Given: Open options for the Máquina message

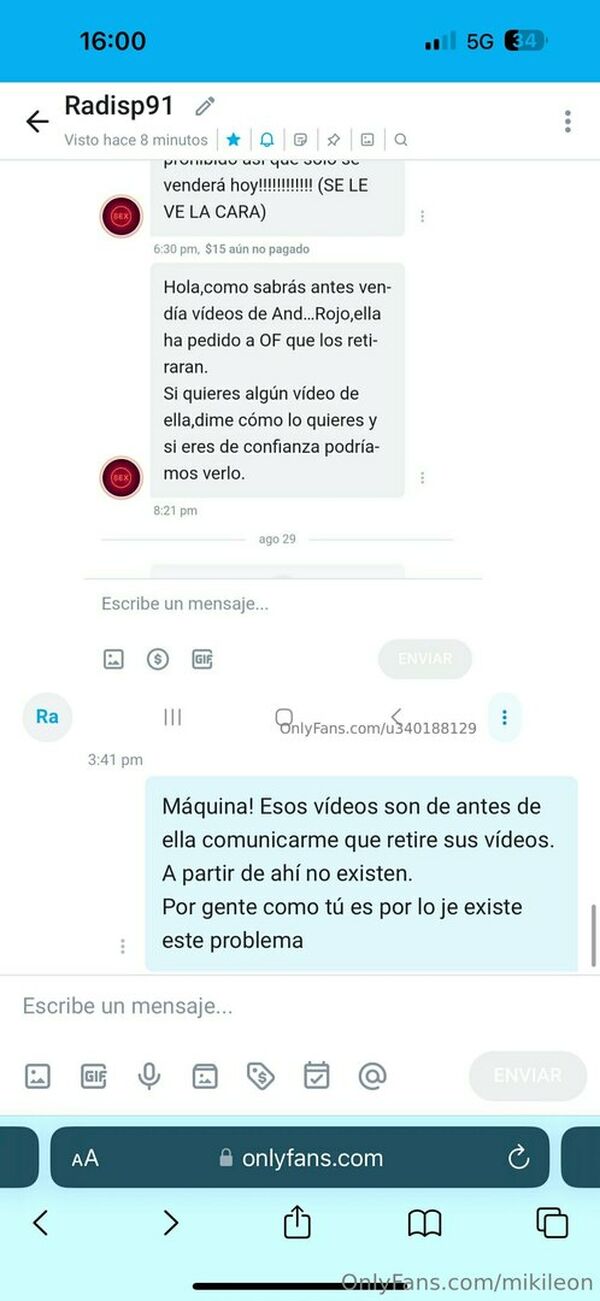Looking at the screenshot, I should pyautogui.click(x=123, y=946).
